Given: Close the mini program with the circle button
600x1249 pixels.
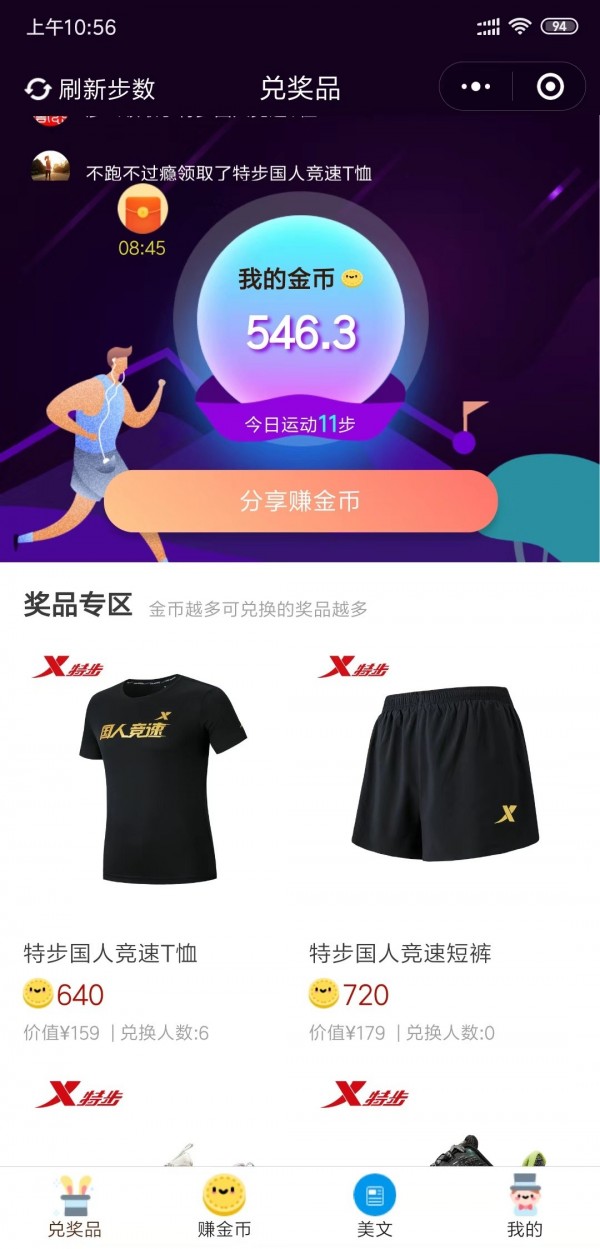Looking at the screenshot, I should click(550, 87).
